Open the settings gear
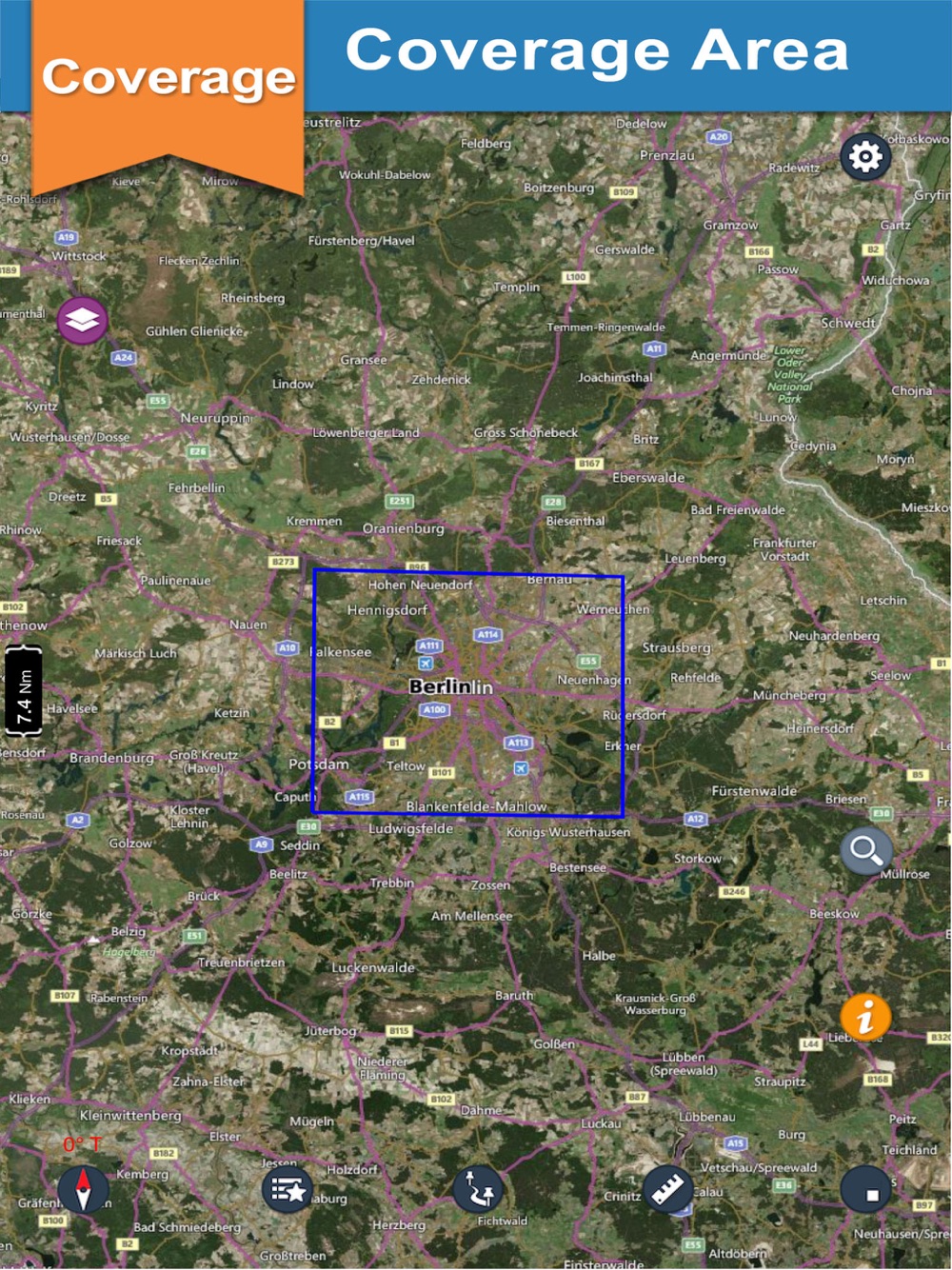 (864, 156)
